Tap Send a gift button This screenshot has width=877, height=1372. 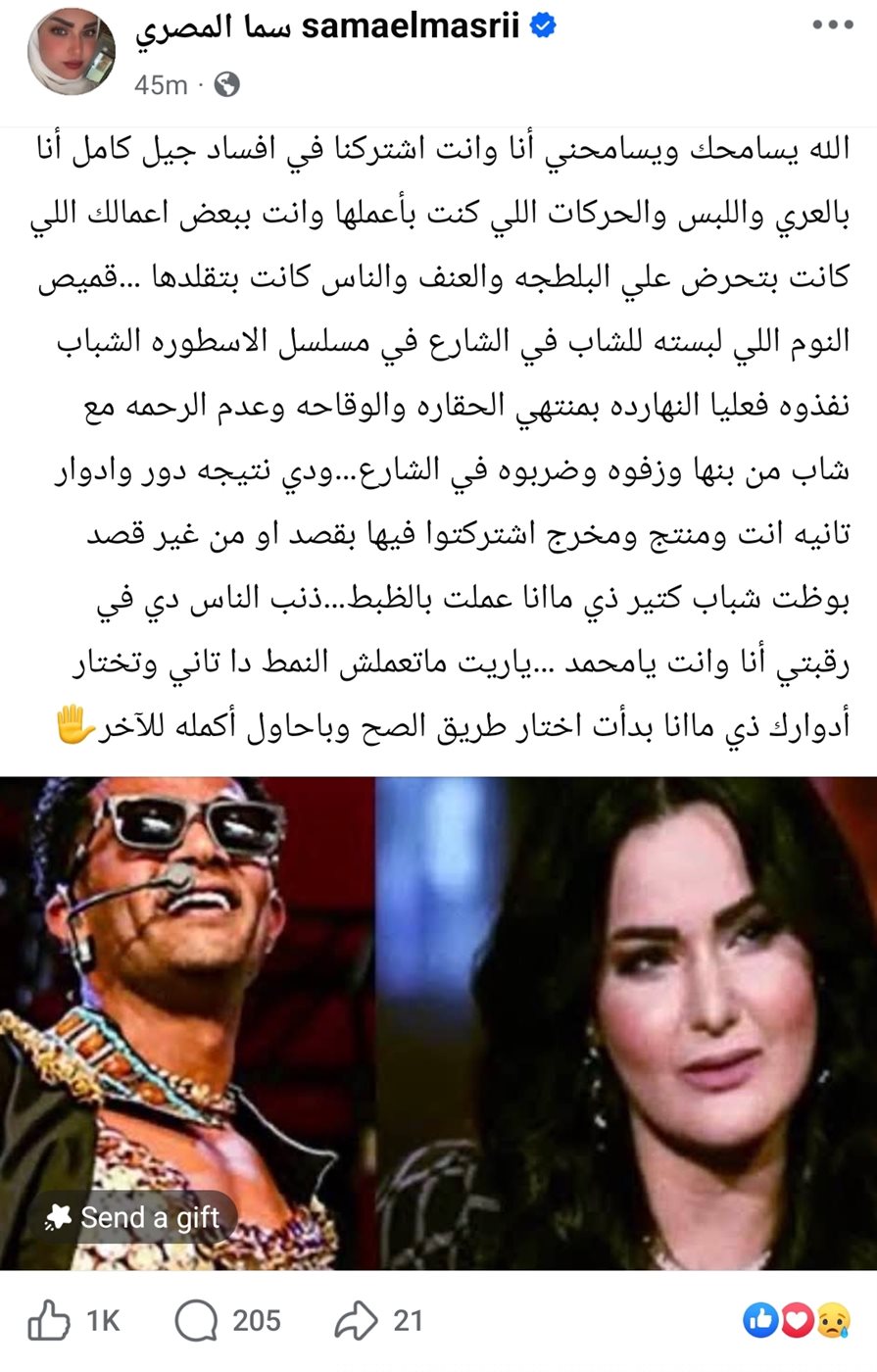(133, 1217)
